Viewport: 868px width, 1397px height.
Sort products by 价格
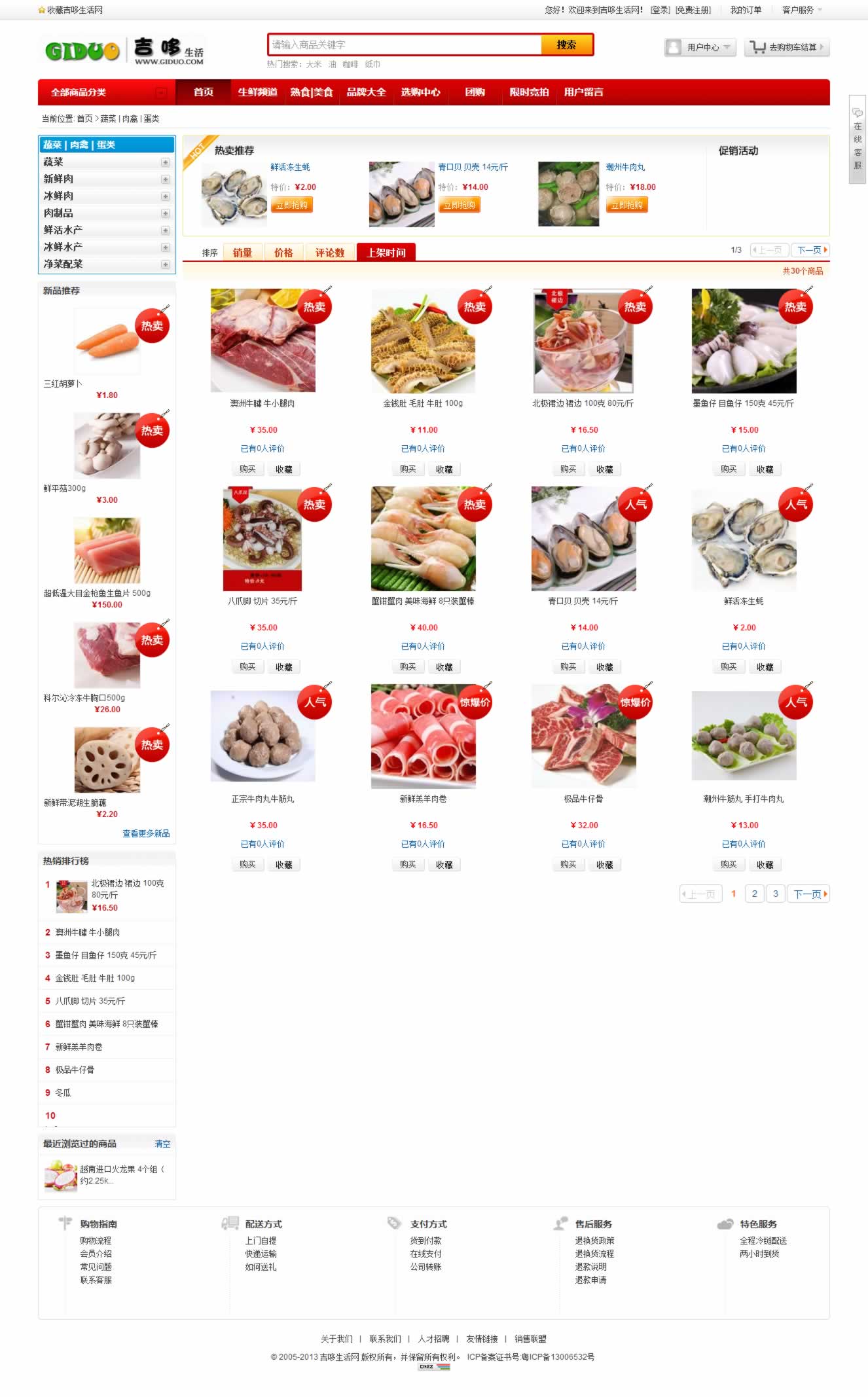(x=283, y=253)
